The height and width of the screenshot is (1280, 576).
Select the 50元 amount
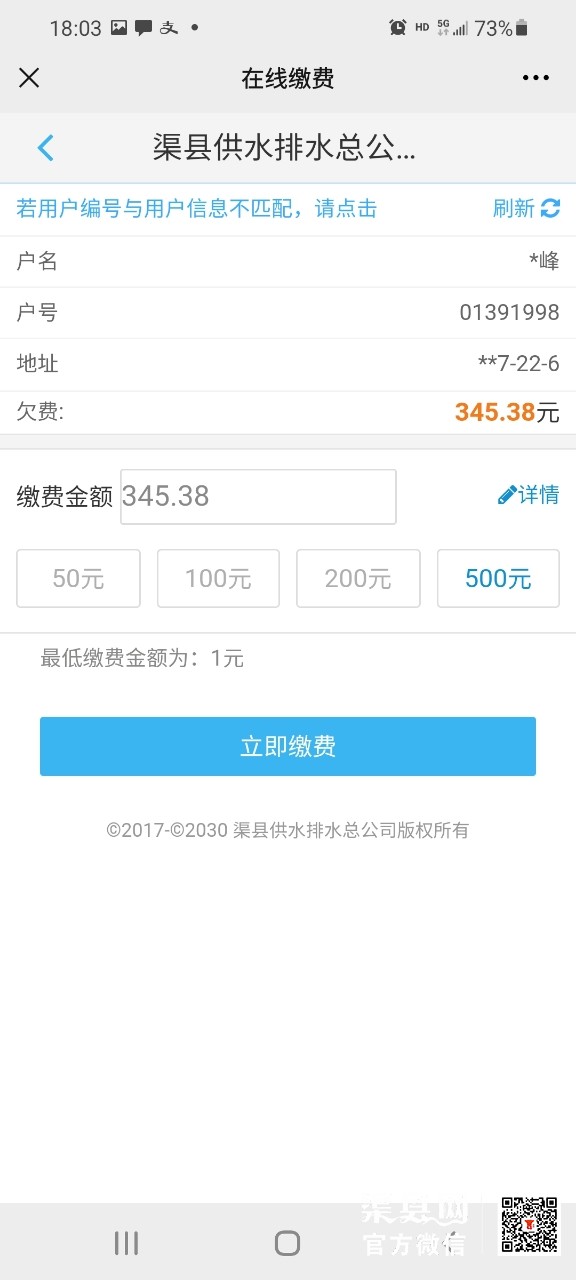[78, 578]
